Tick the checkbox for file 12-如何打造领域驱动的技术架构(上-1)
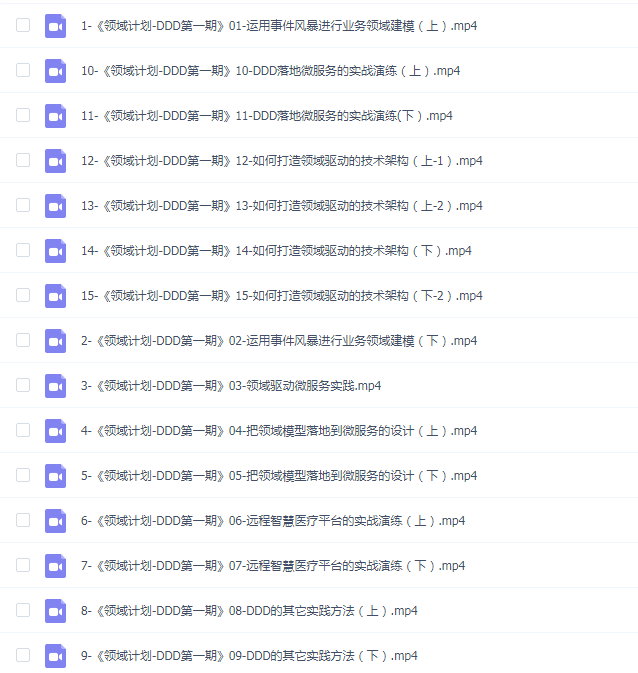Viewport: 638px width, 673px height. click(23, 160)
